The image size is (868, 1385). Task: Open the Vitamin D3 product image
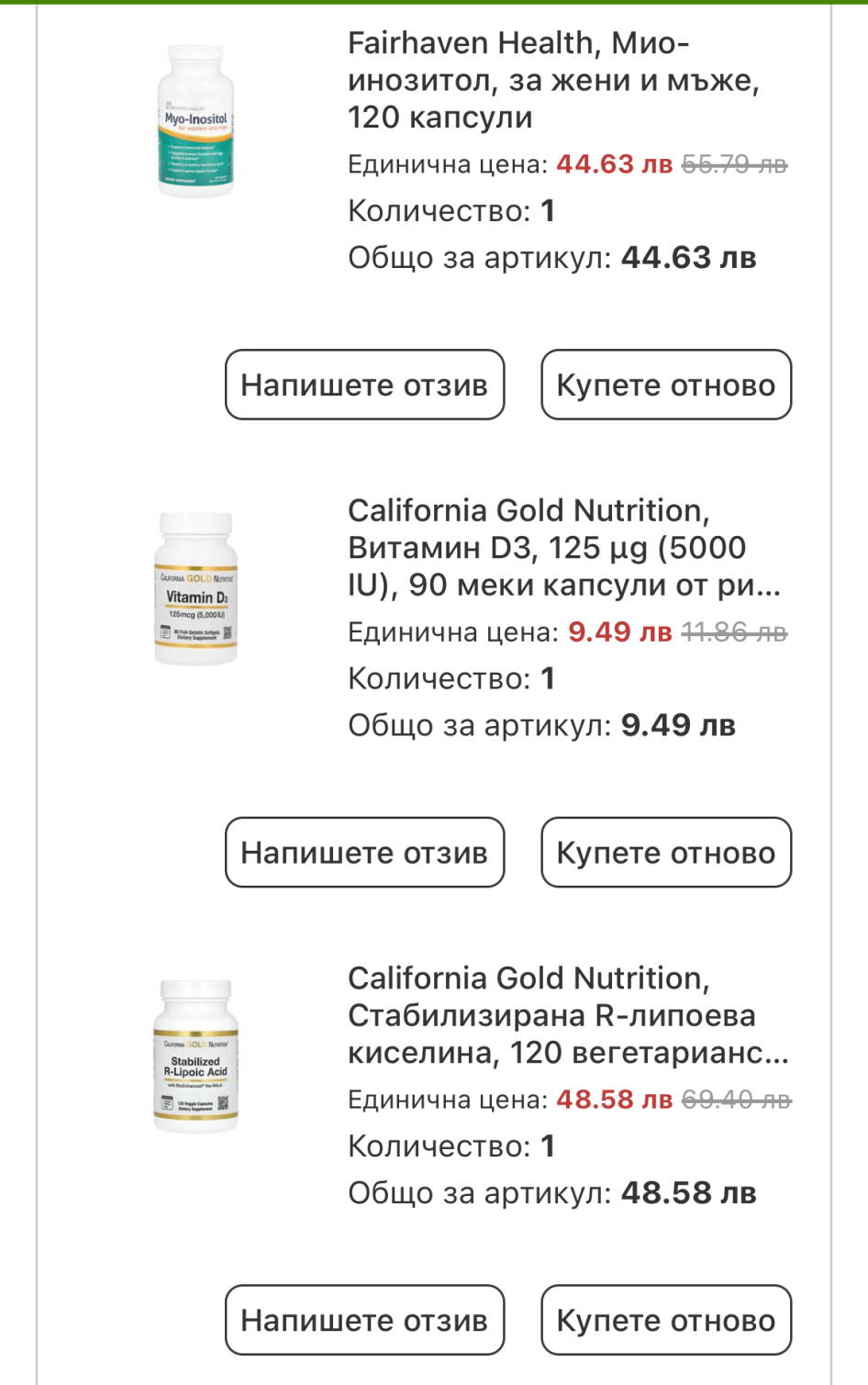[x=195, y=588]
